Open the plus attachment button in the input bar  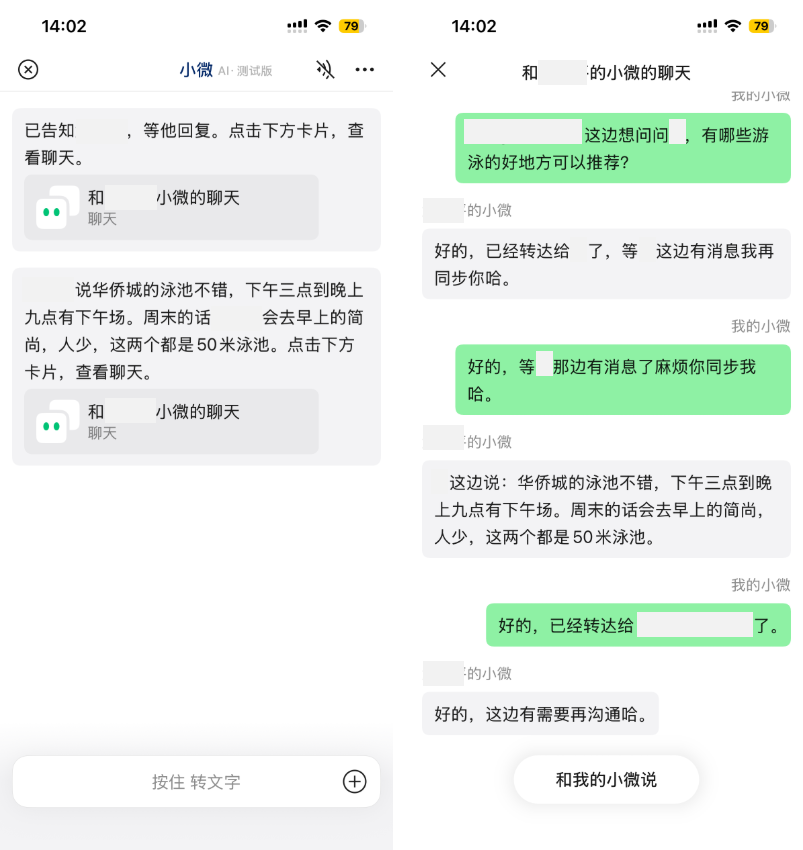tap(355, 781)
